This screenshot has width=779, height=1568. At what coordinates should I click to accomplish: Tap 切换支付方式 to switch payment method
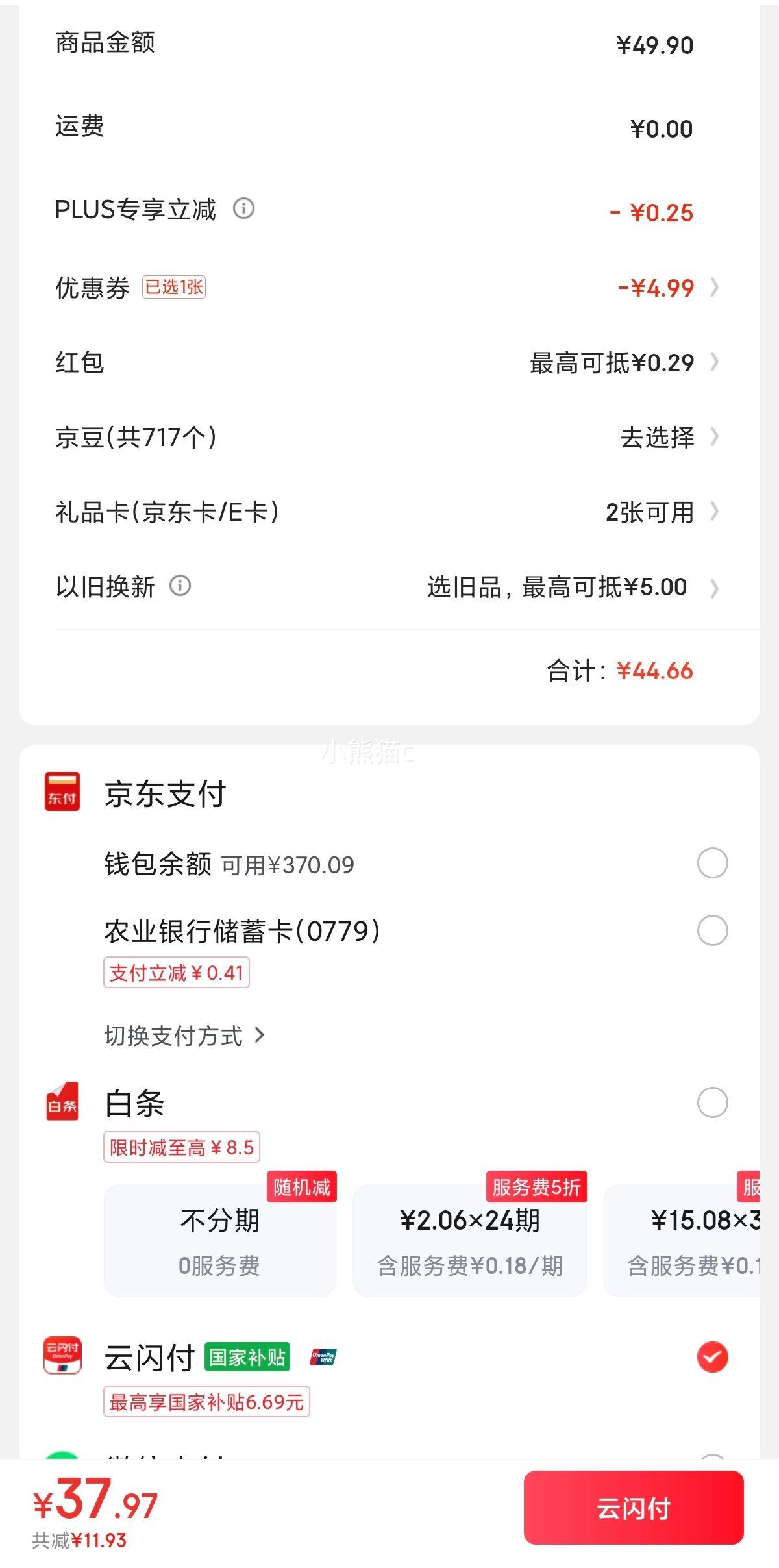[x=185, y=1036]
